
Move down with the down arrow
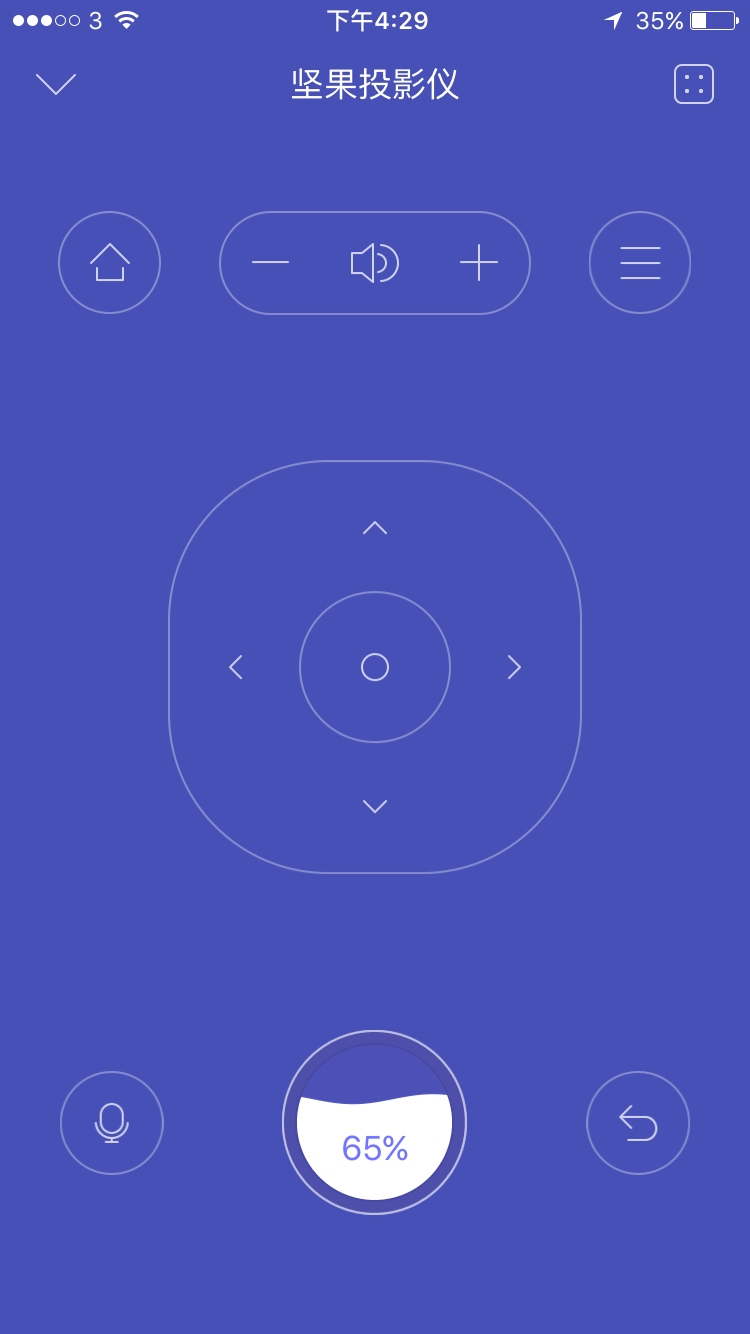click(375, 806)
